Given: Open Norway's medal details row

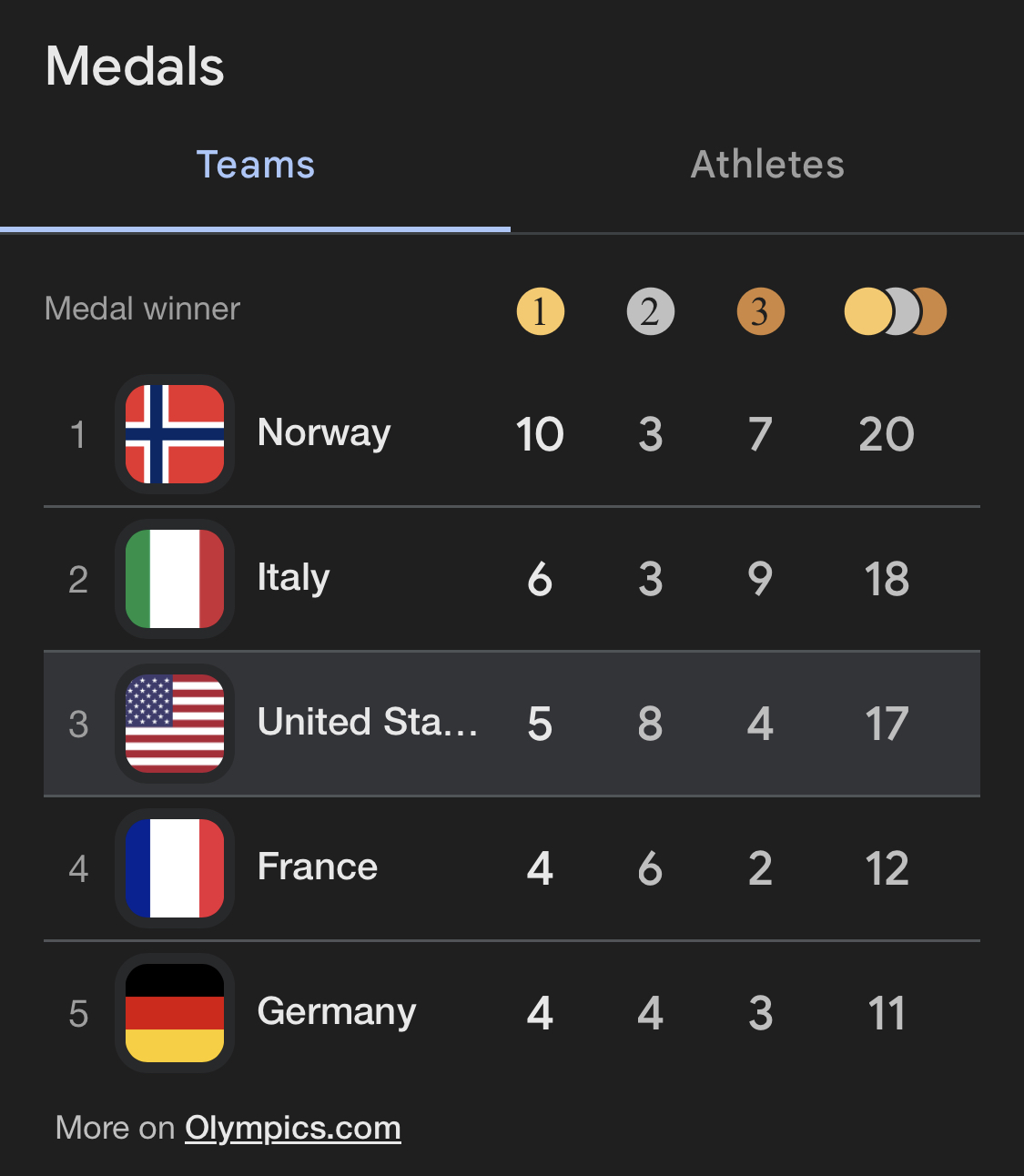Looking at the screenshot, I should pyautogui.click(x=510, y=434).
